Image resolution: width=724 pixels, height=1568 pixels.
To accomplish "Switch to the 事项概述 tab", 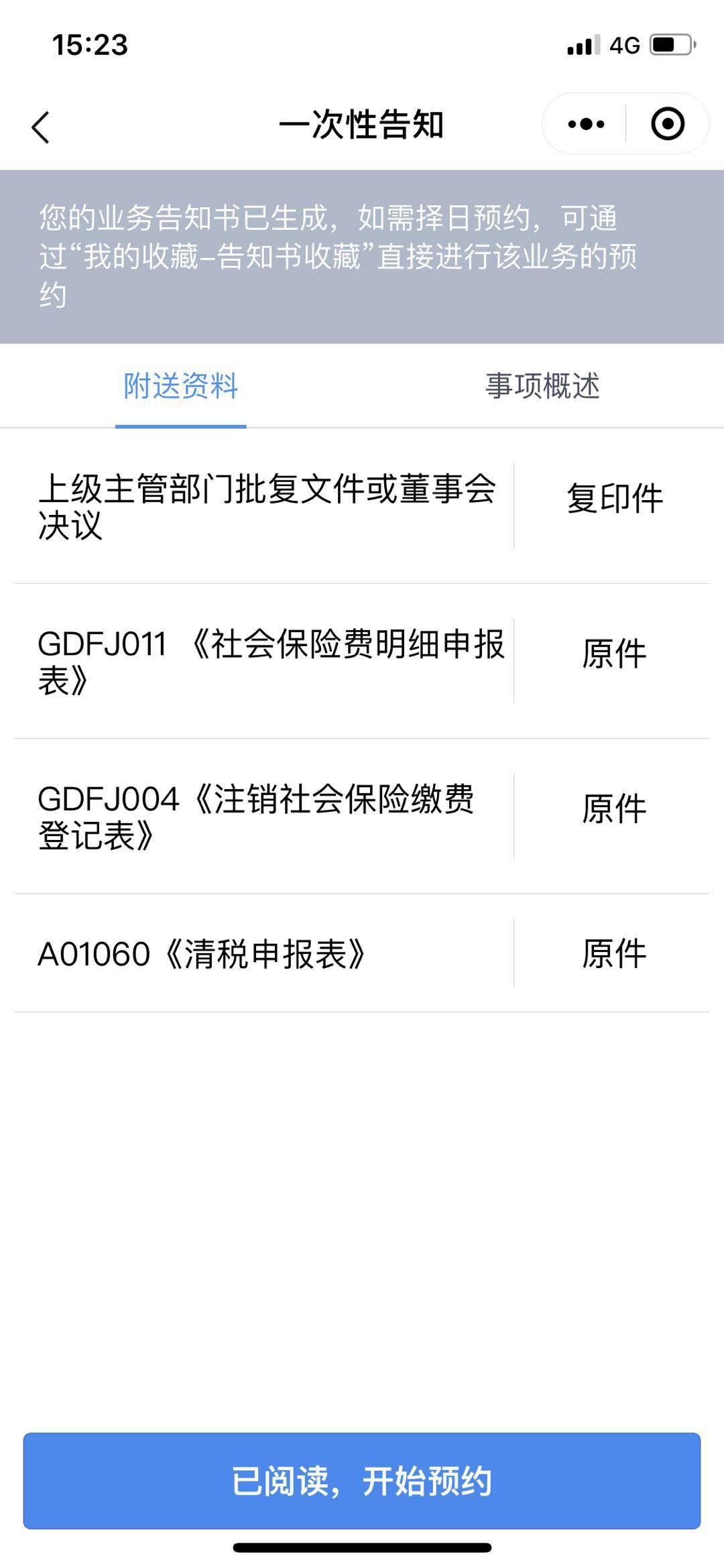I will click(542, 387).
